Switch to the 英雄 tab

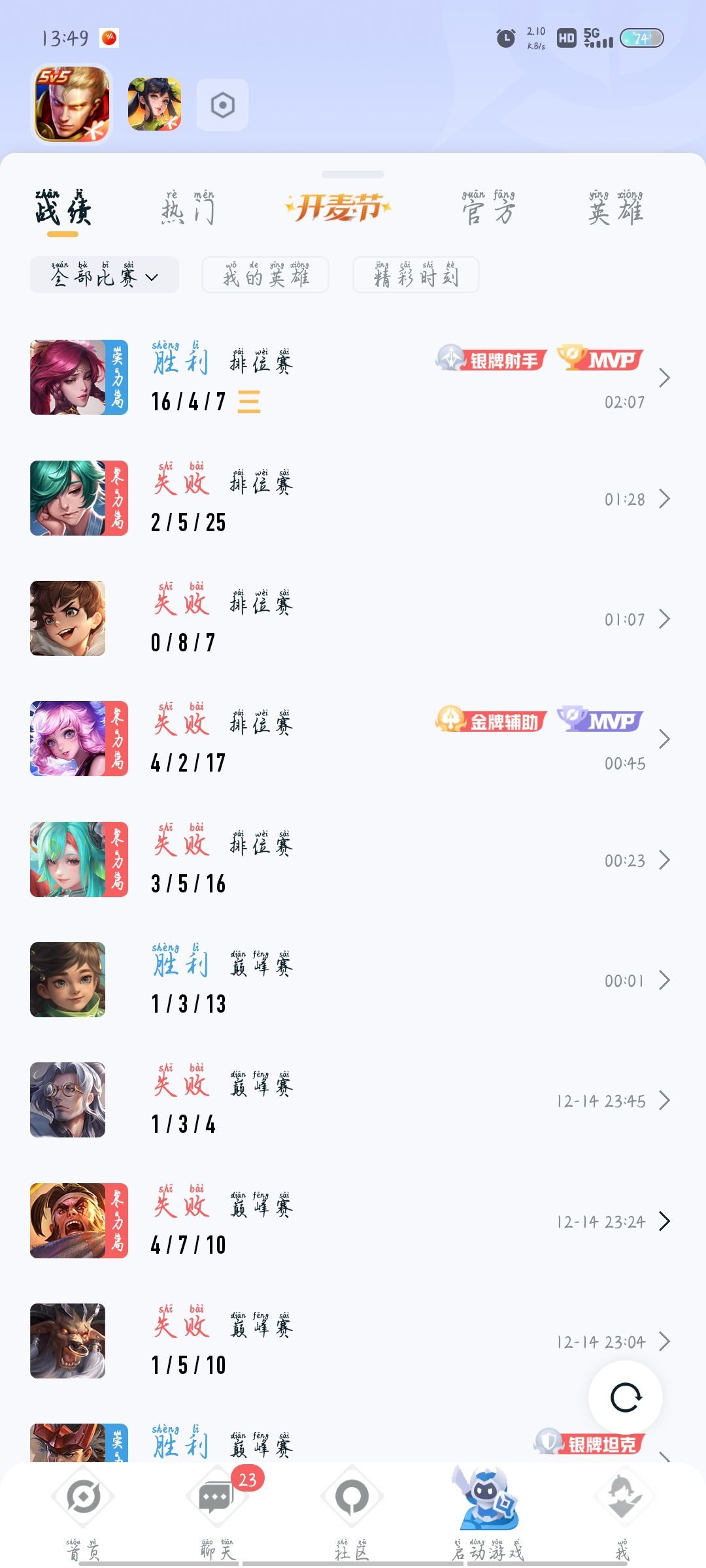point(616,208)
